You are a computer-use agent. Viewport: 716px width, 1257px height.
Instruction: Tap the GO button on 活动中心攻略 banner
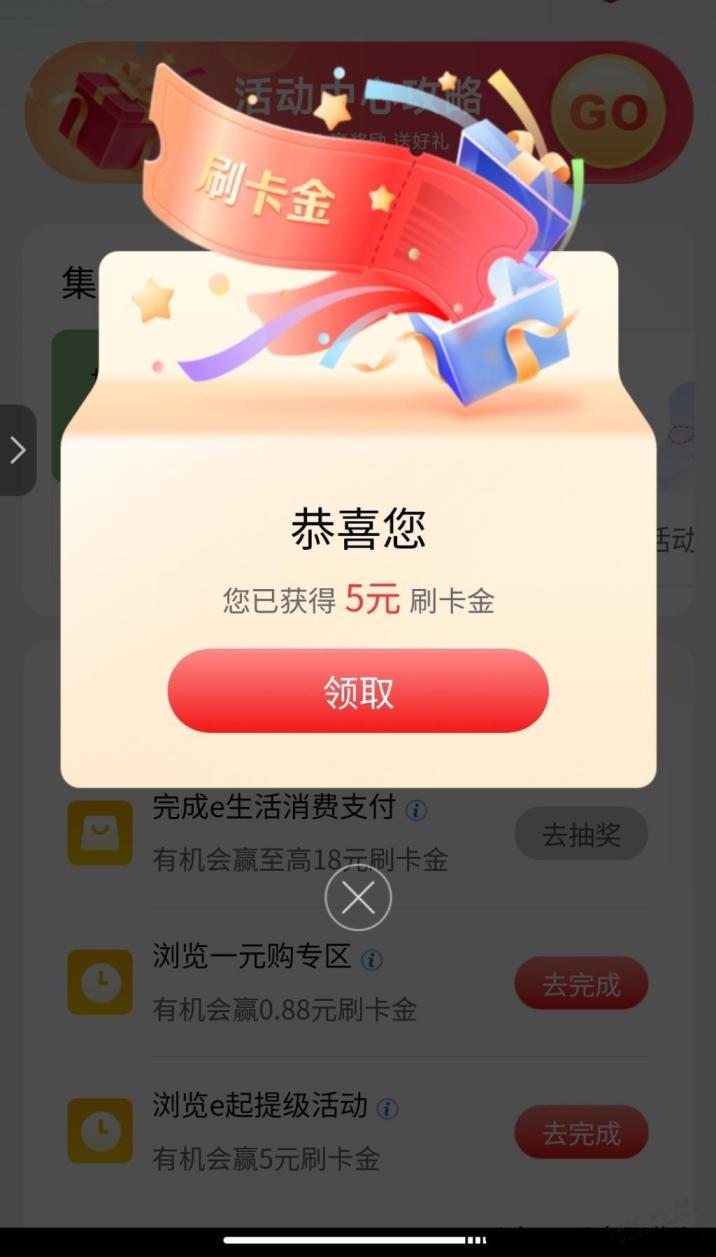608,111
